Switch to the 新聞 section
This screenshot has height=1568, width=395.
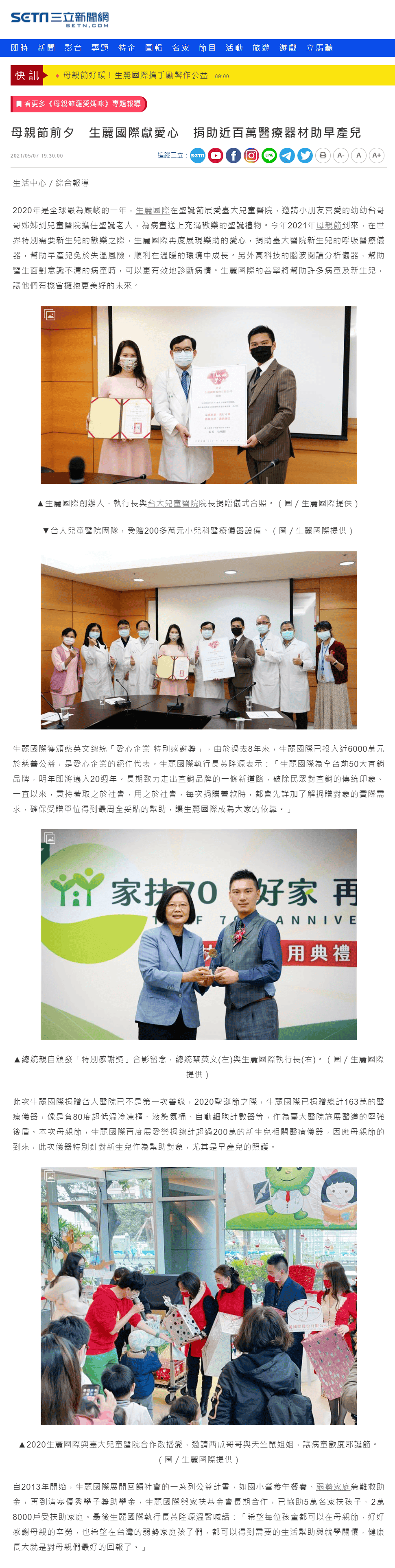[46, 48]
